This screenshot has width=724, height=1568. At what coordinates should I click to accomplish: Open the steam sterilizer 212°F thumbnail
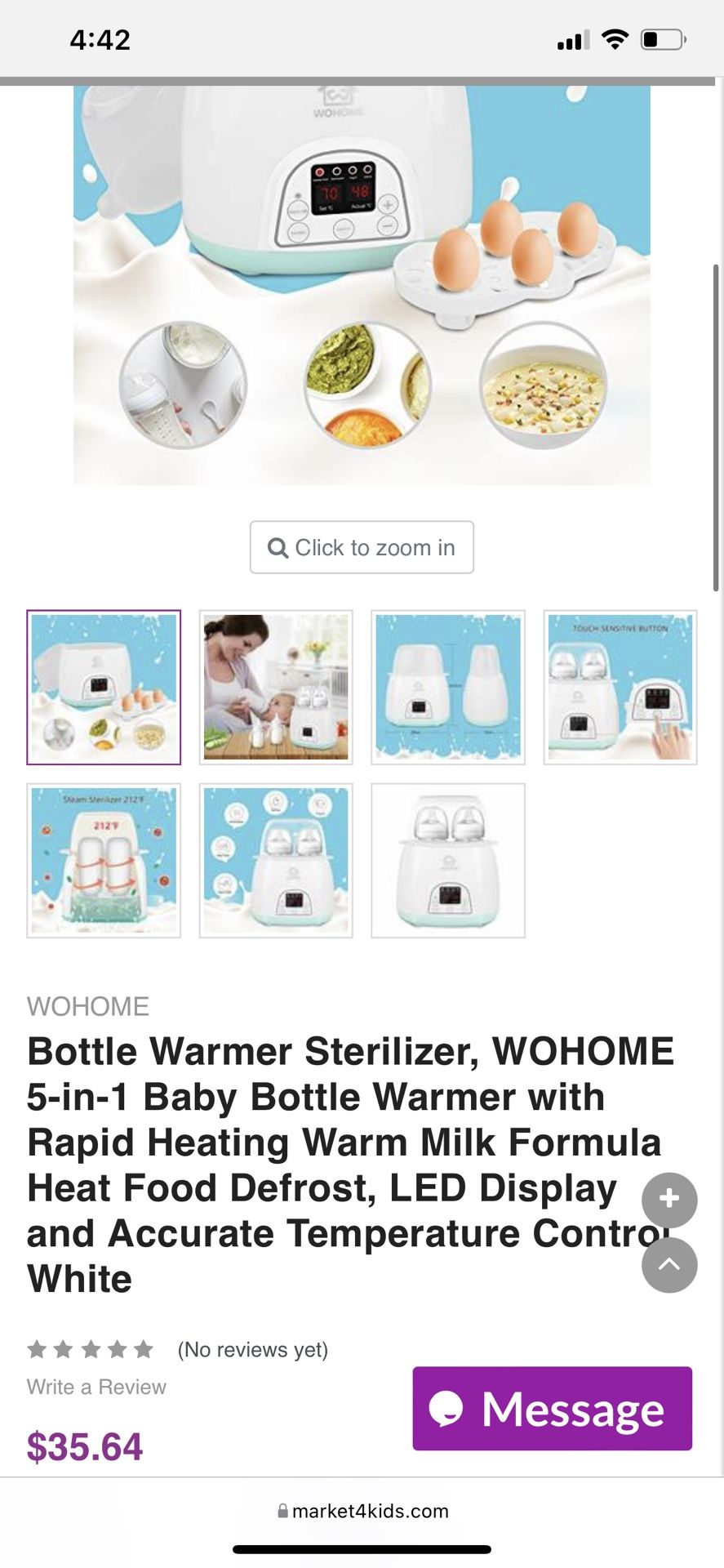[x=104, y=861]
